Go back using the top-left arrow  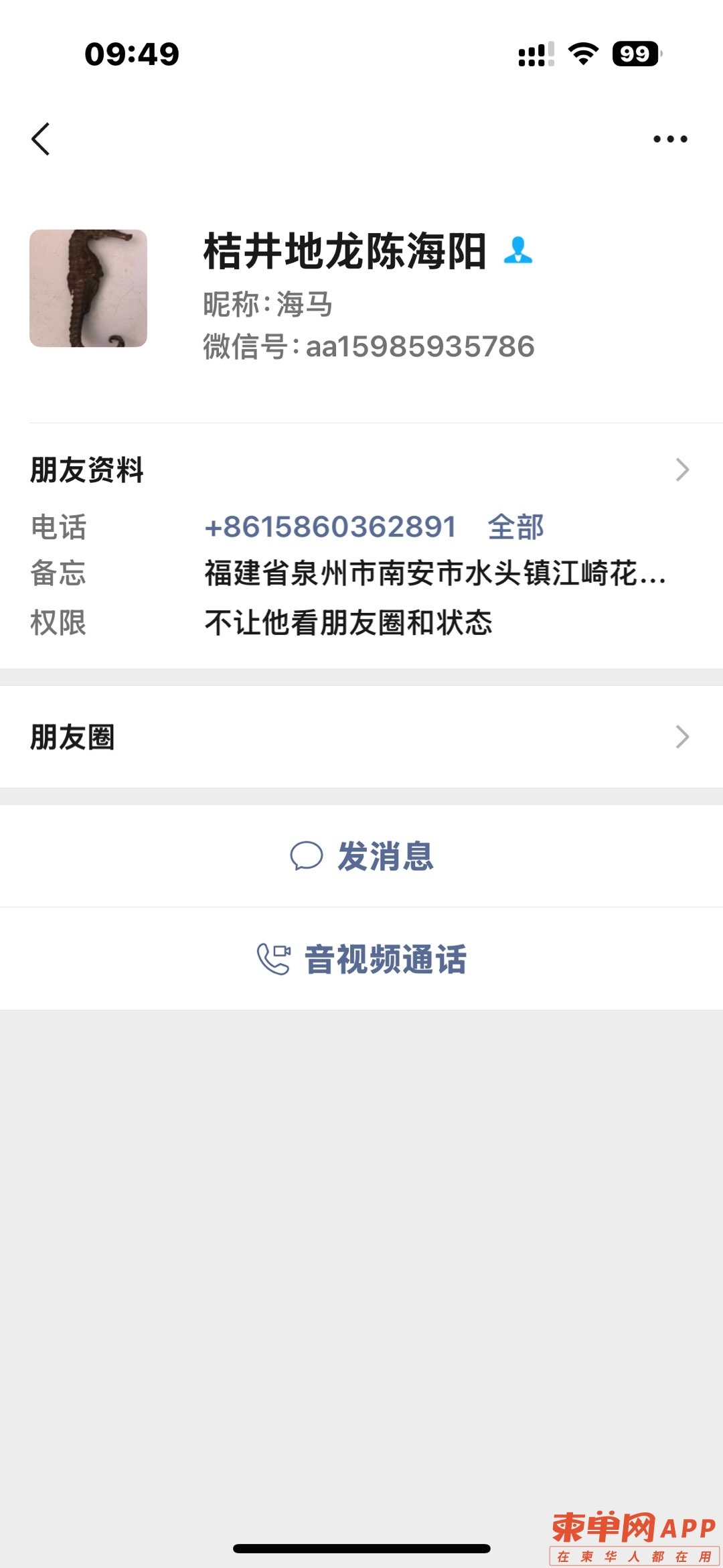click(41, 139)
